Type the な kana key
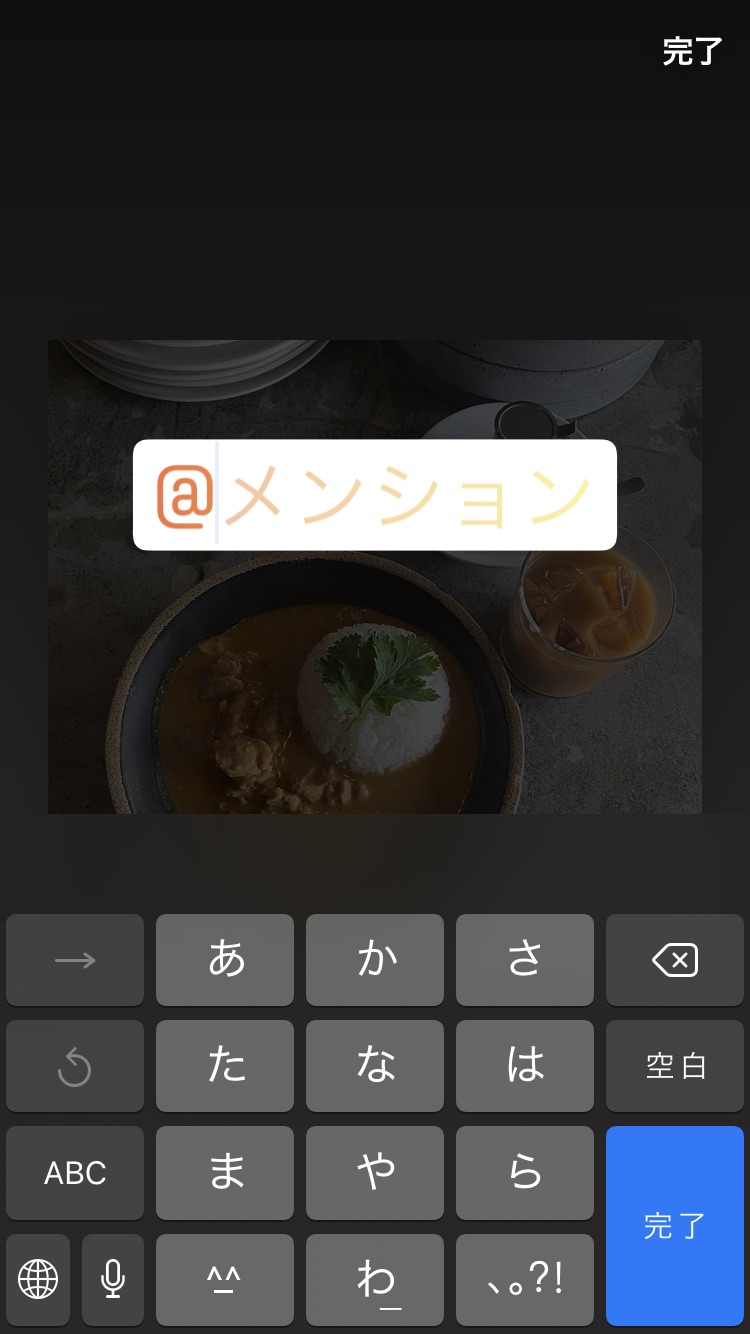This screenshot has width=750, height=1334. [x=375, y=1066]
